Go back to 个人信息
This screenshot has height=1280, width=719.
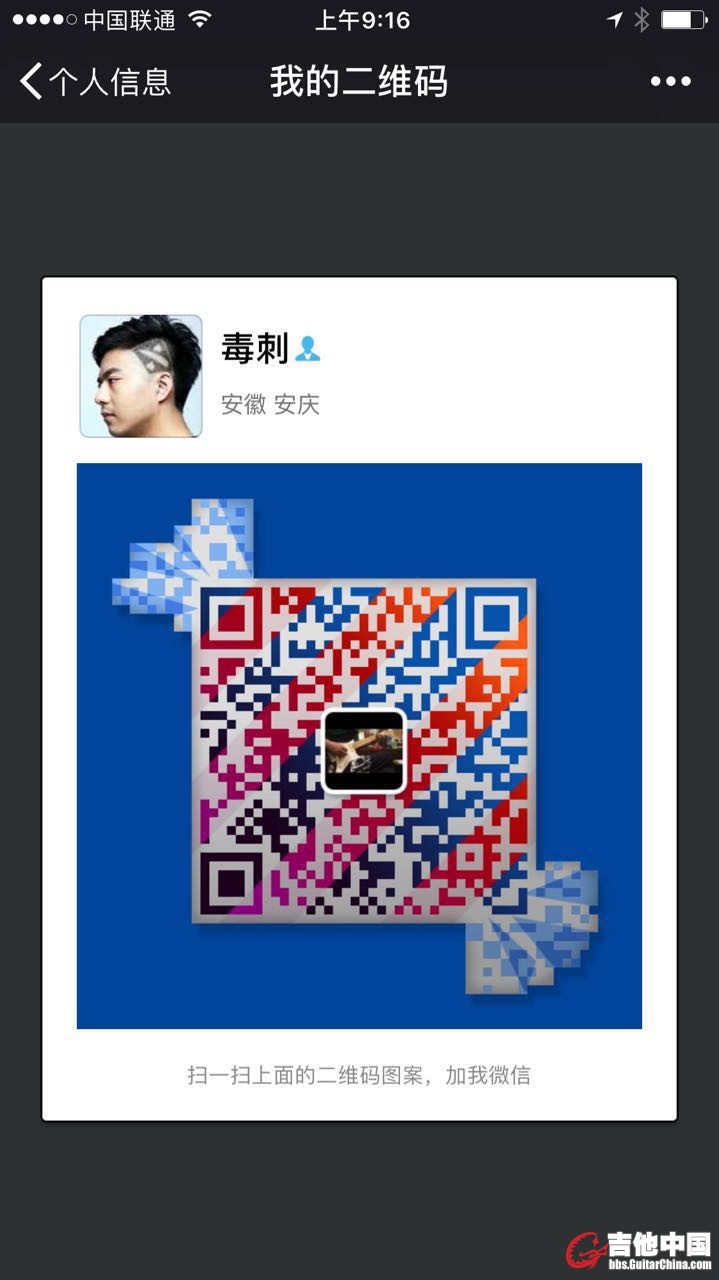click(x=93, y=81)
